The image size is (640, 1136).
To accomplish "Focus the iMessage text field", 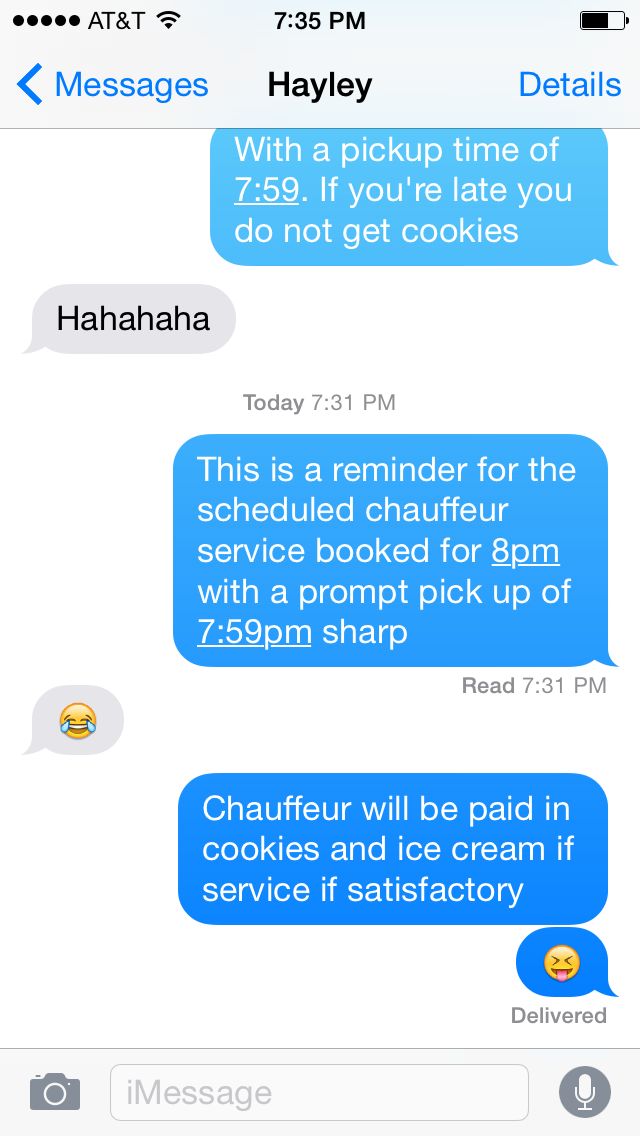I will pos(319,1092).
